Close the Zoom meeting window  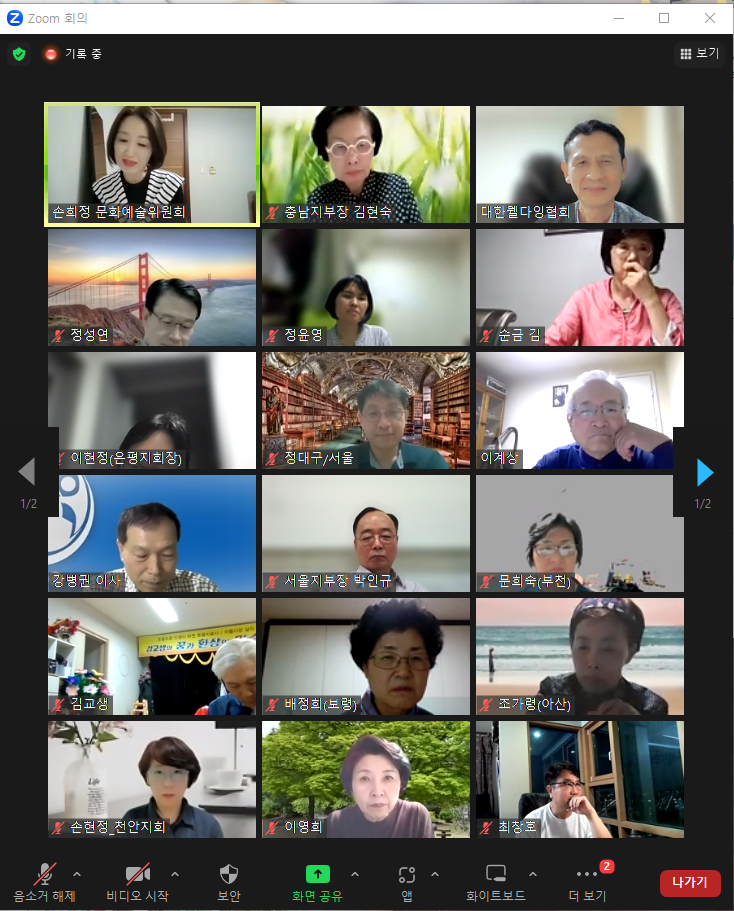tap(709, 17)
